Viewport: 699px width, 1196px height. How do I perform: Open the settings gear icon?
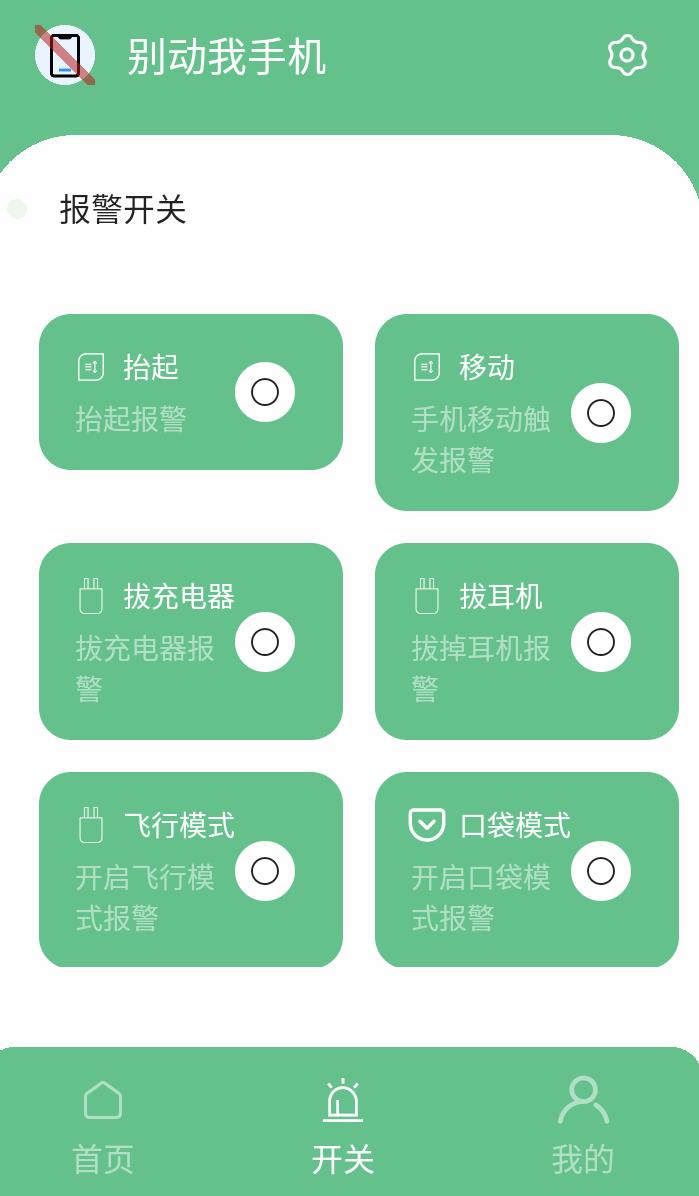(627, 55)
